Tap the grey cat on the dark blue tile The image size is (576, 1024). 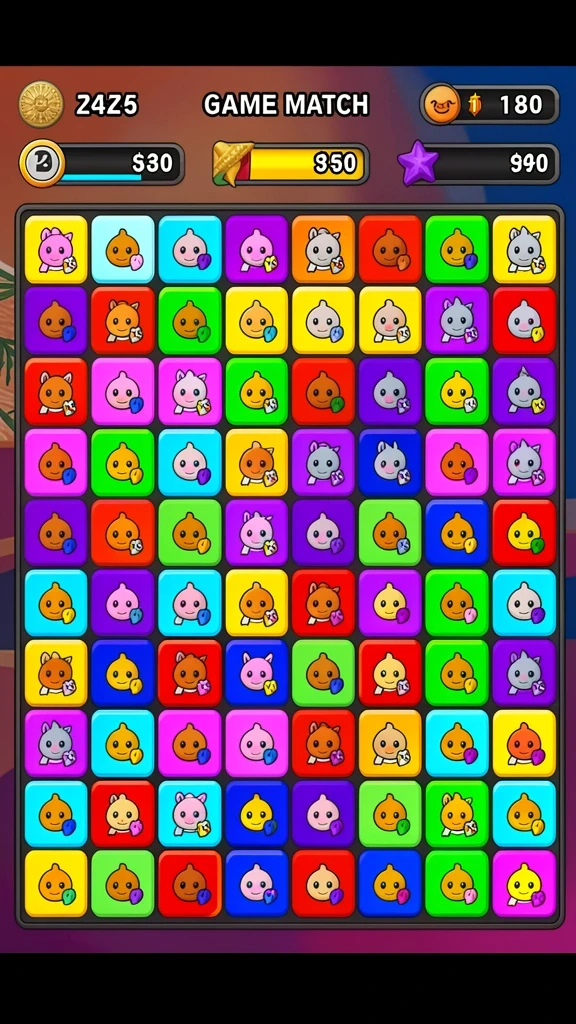pyautogui.click(x=390, y=462)
